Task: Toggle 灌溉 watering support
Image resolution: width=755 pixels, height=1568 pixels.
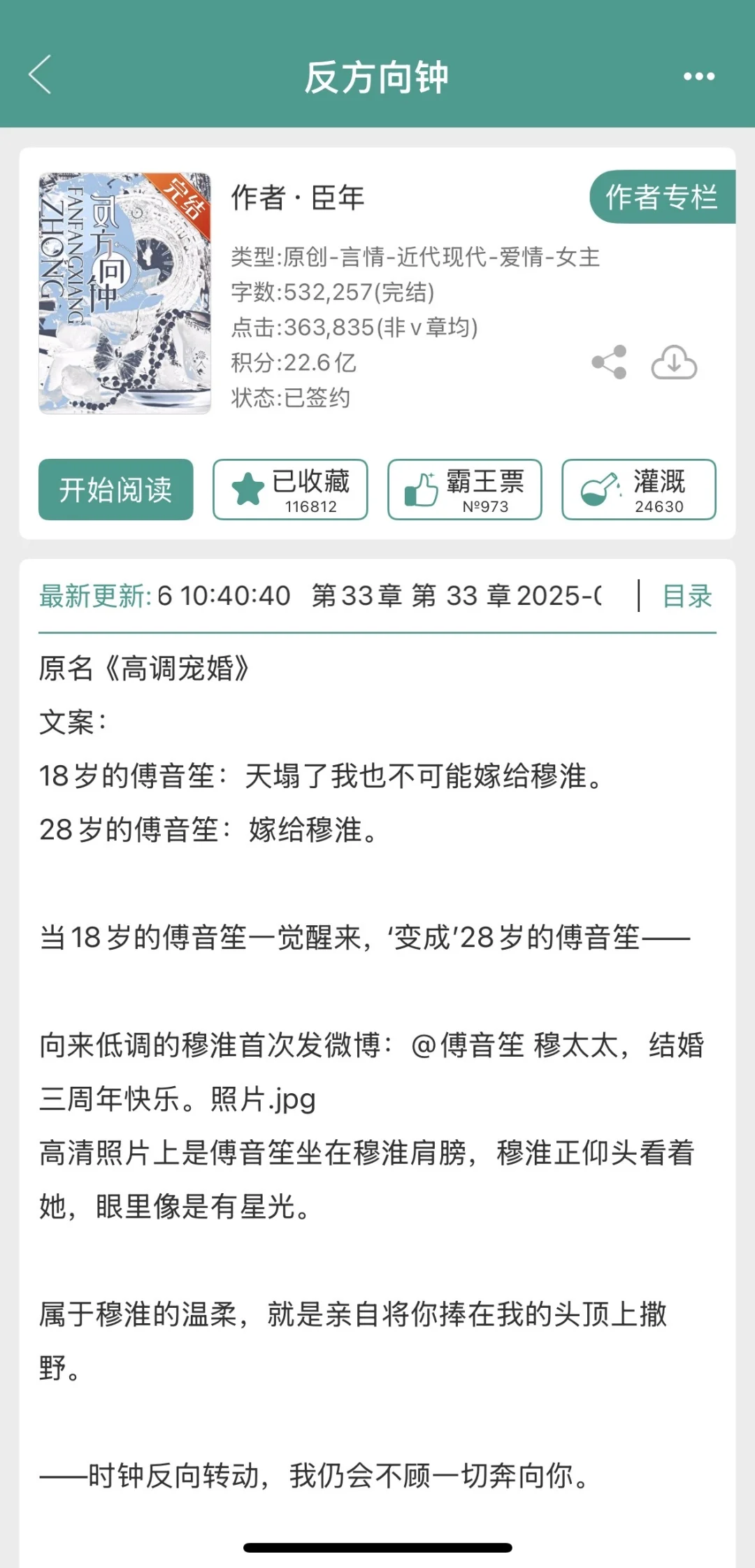Action: click(x=638, y=490)
